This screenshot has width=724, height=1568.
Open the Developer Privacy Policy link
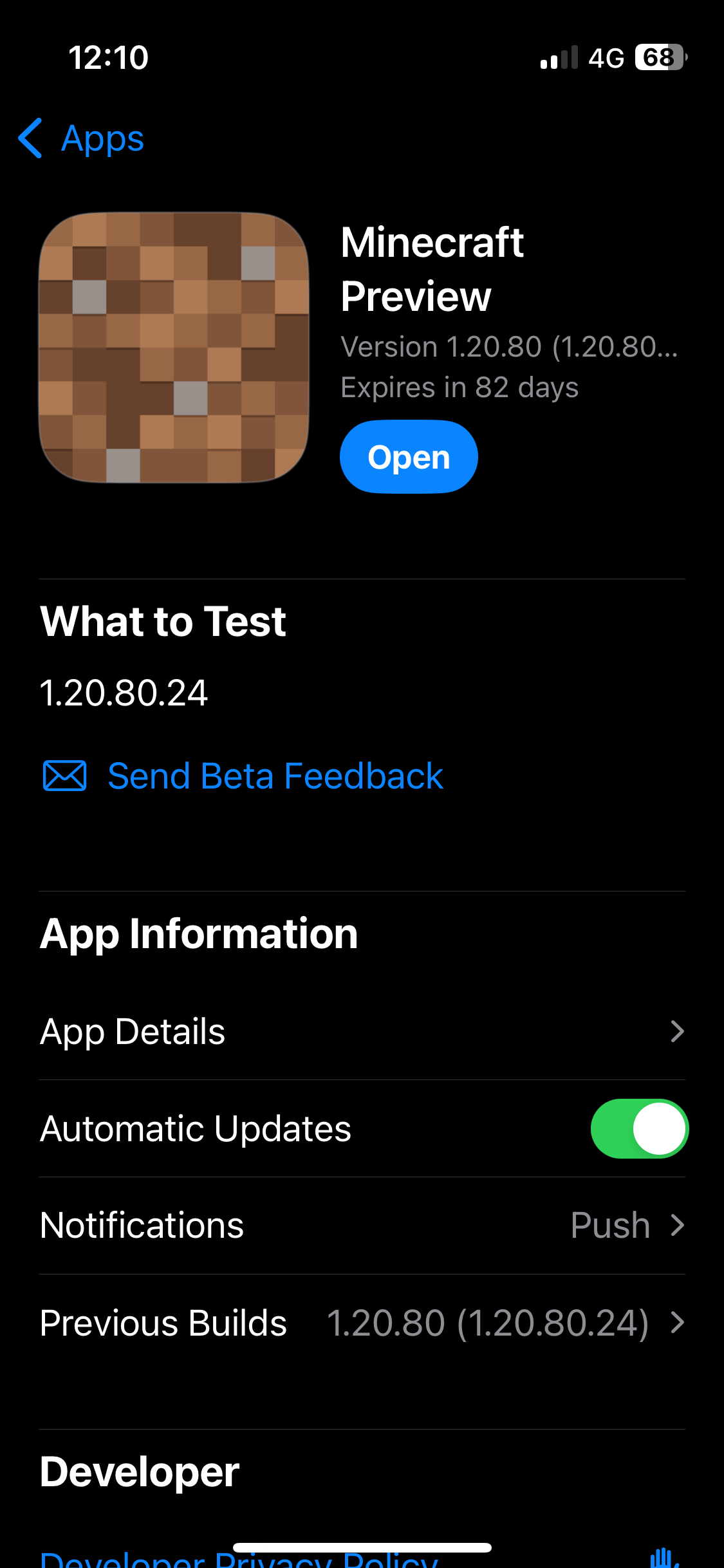pyautogui.click(x=239, y=1559)
